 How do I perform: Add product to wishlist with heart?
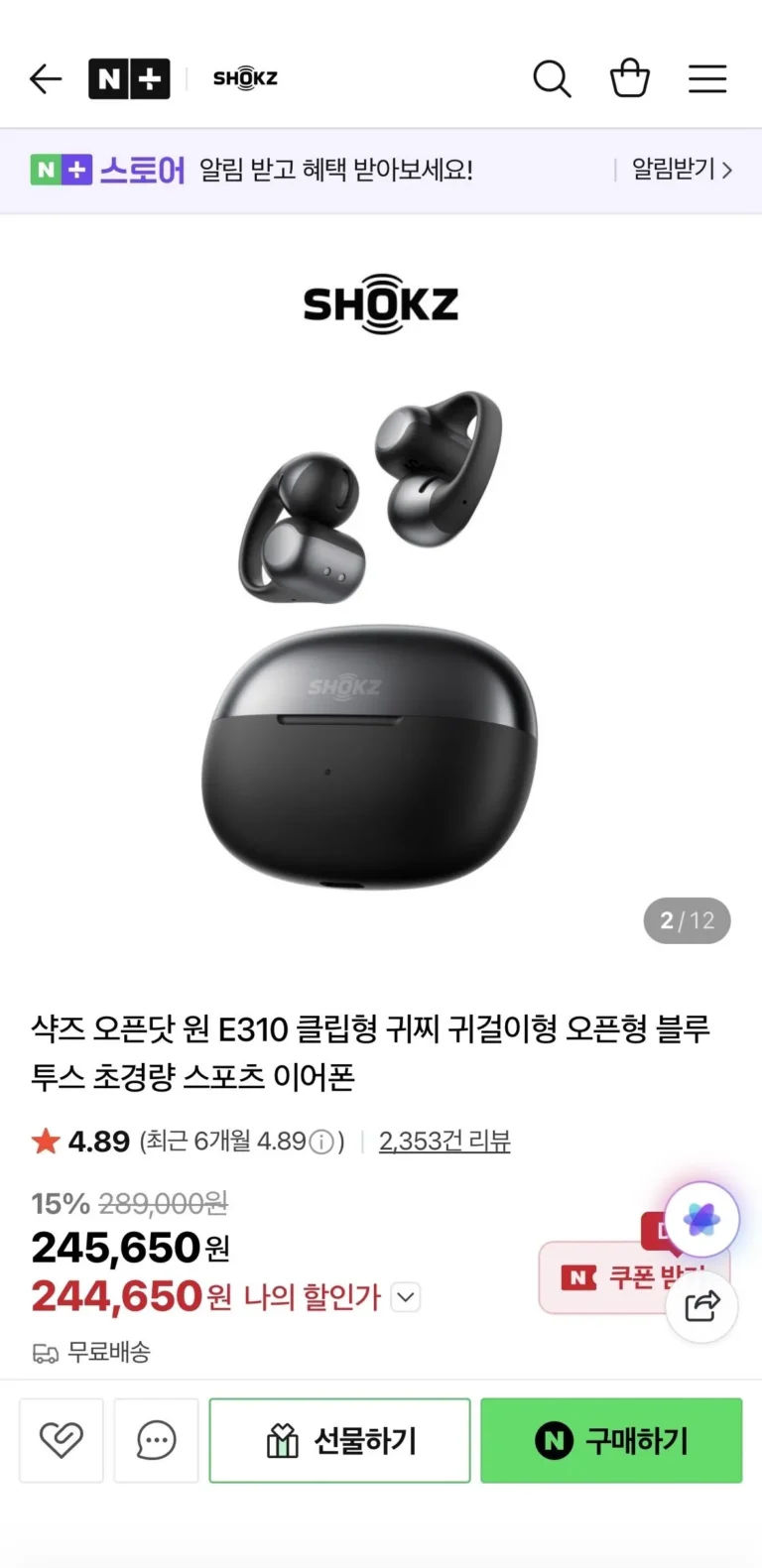point(62,1440)
